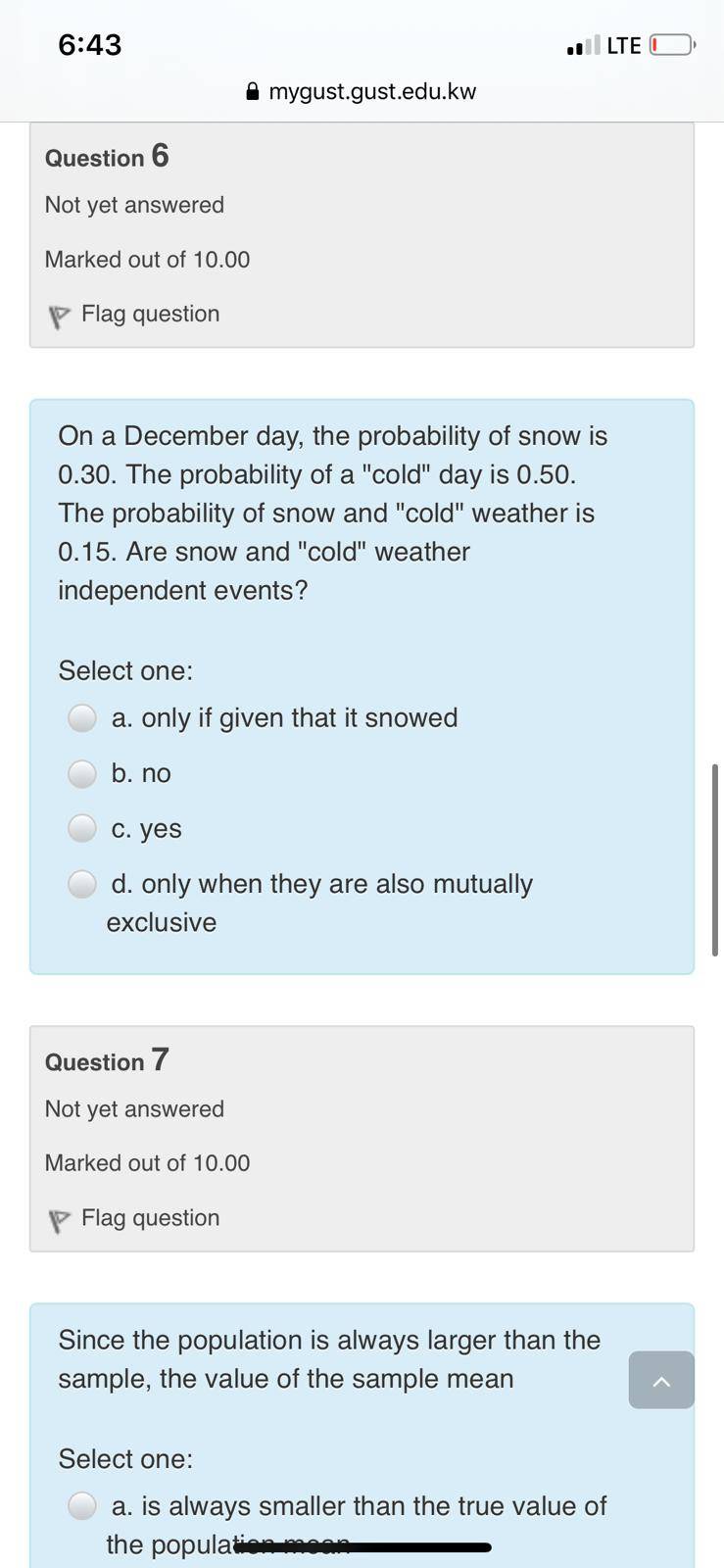Image resolution: width=724 pixels, height=1568 pixels.
Task: Flag Question 7
Action: [x=134, y=1218]
